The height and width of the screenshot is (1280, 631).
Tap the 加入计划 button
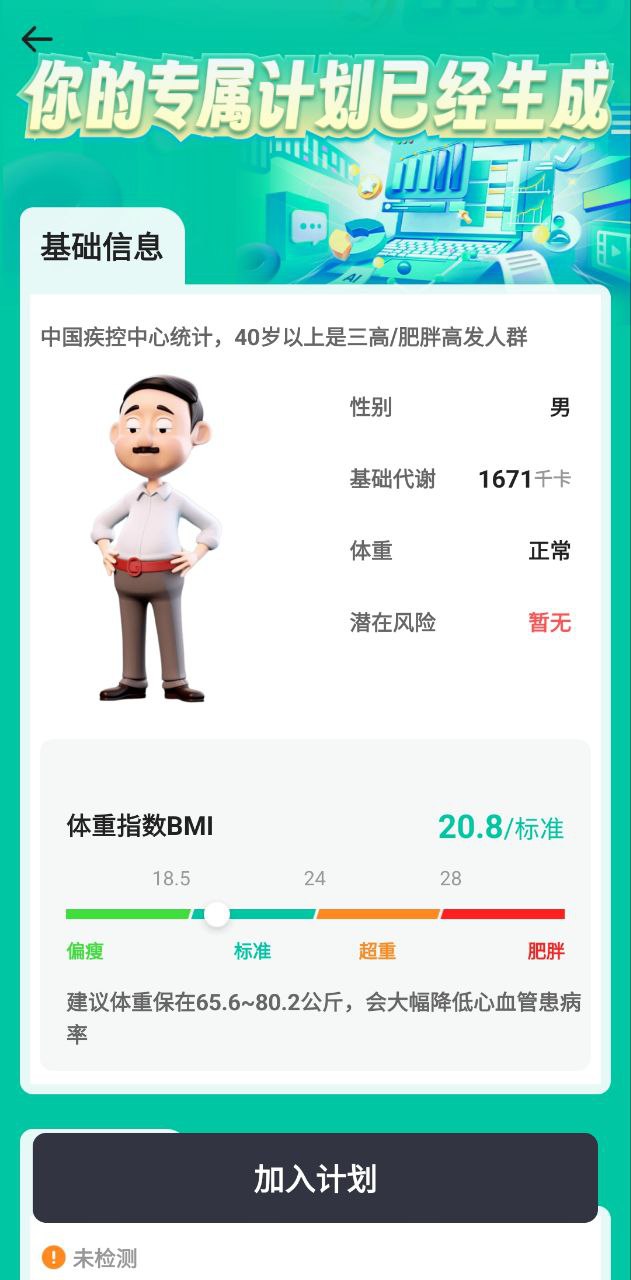pos(315,1178)
